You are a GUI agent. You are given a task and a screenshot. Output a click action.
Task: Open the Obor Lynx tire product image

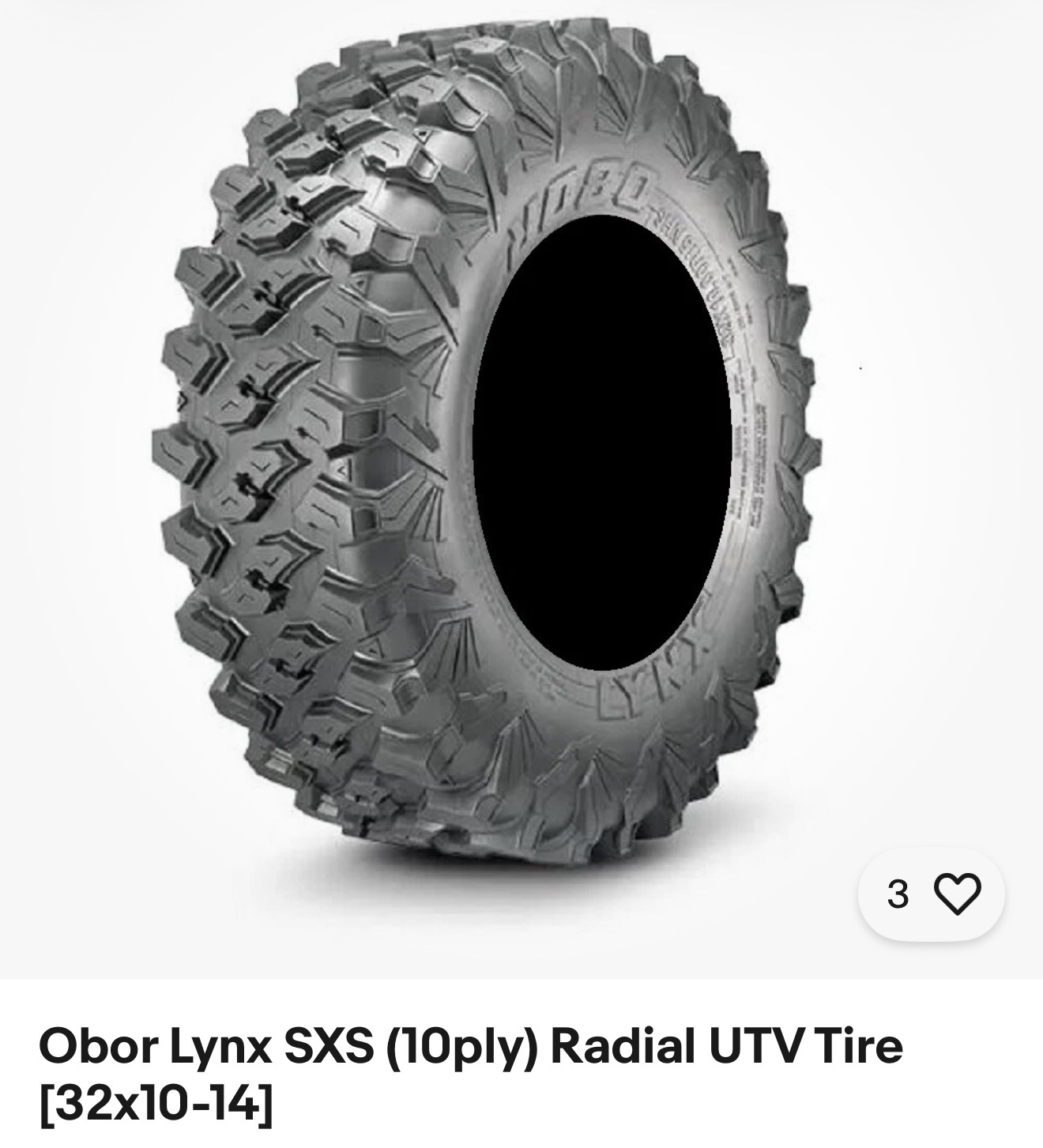[521, 488]
